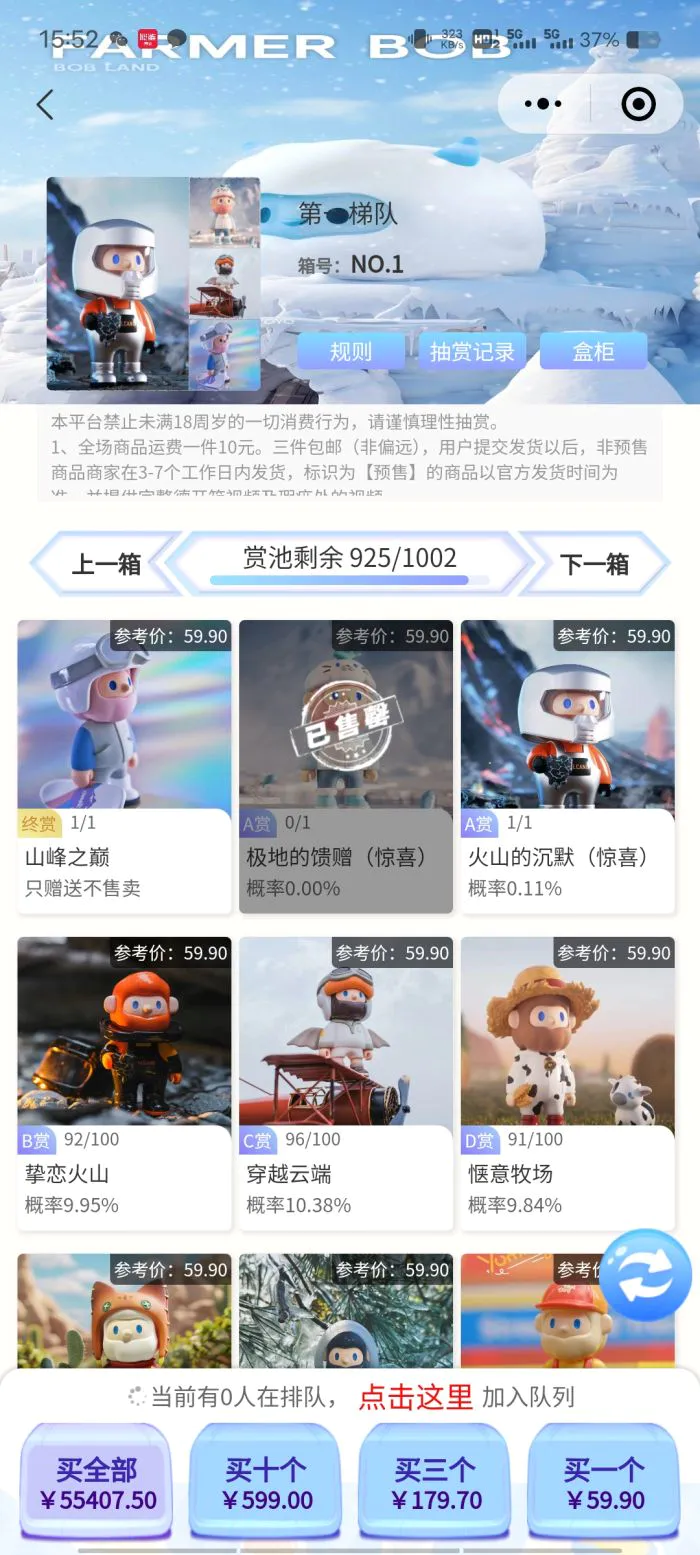The height and width of the screenshot is (1555, 700).
Task: View 抽赏记录 draw records
Action: coord(472,352)
